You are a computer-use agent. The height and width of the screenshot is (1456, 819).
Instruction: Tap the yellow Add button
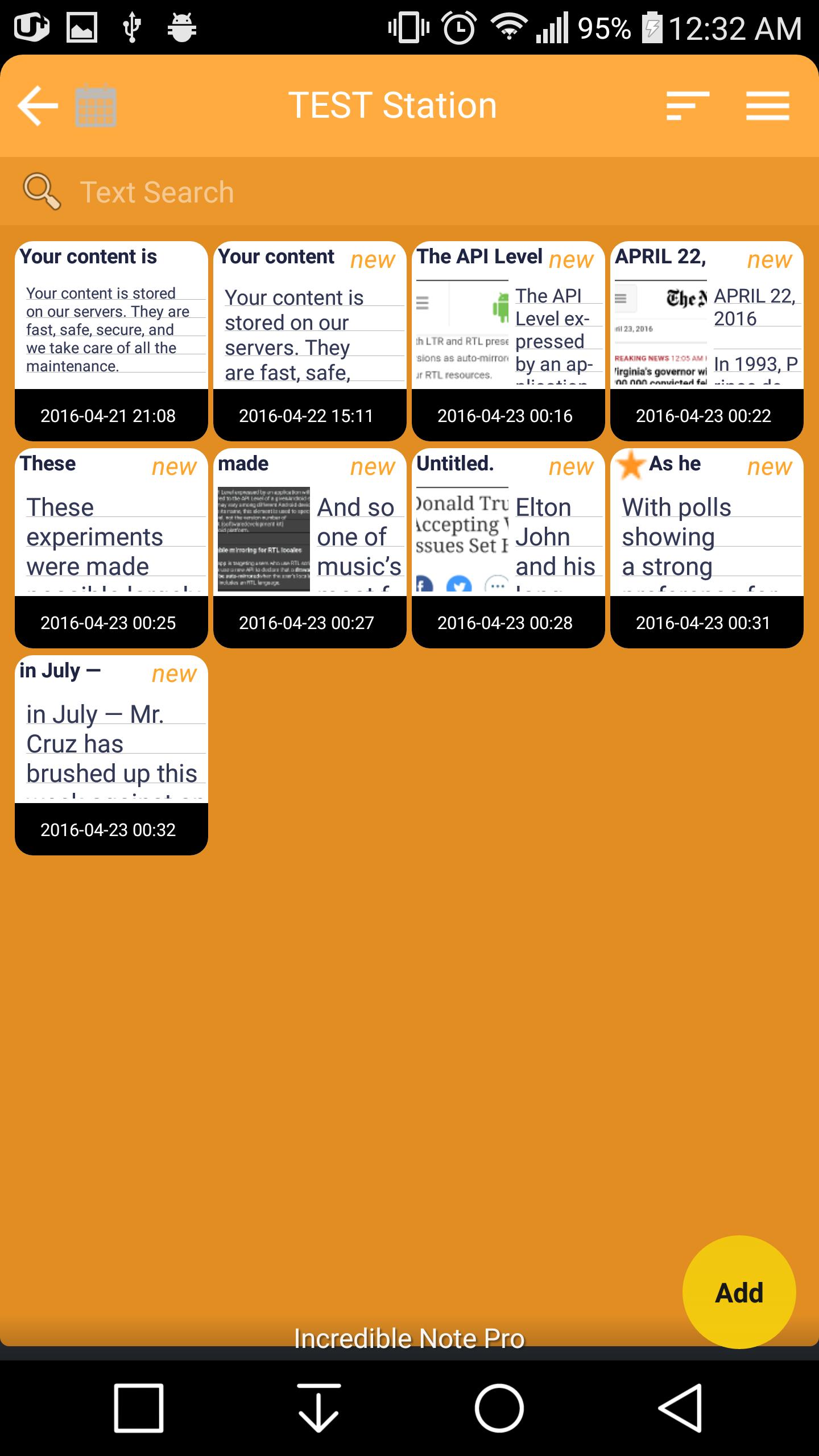(x=739, y=1292)
